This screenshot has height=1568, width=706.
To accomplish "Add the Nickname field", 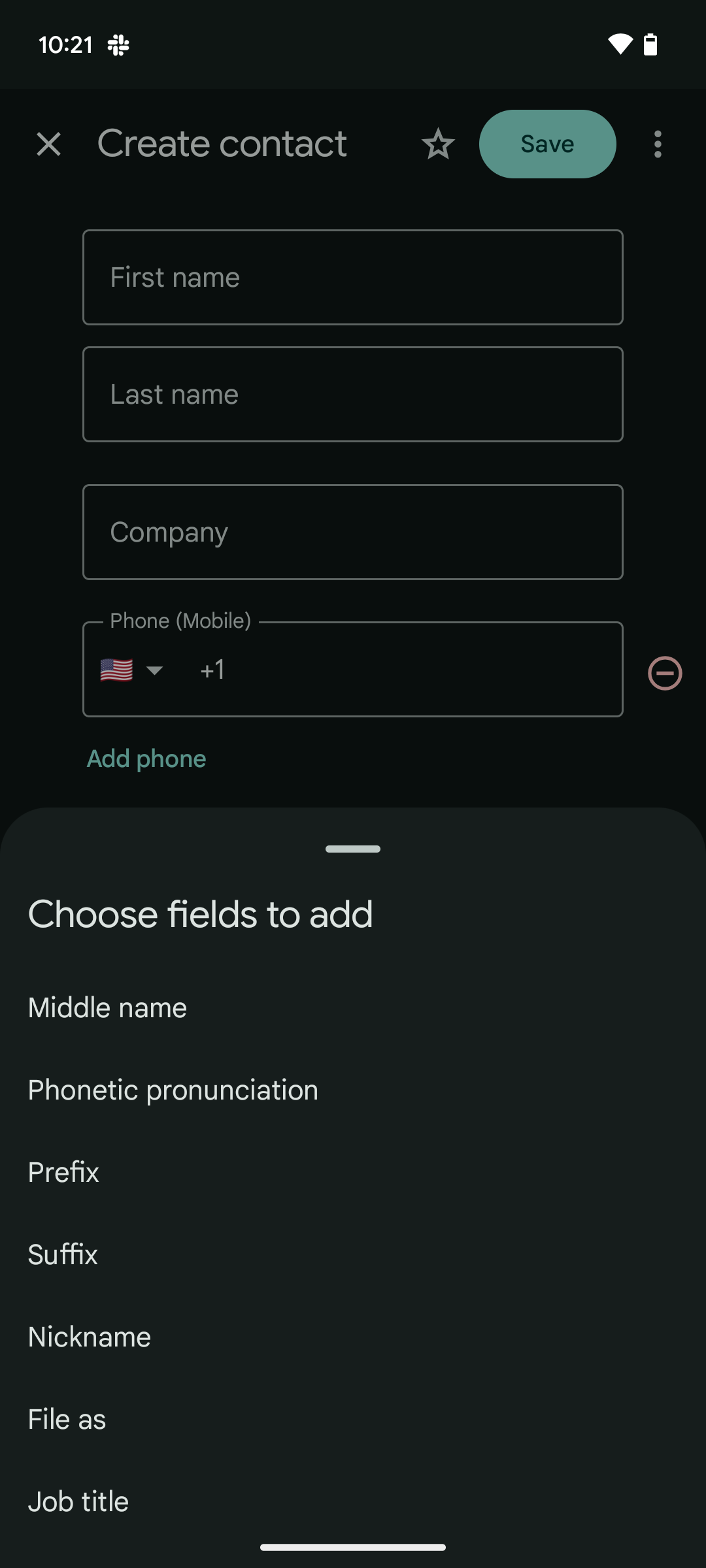I will pyautogui.click(x=353, y=1337).
